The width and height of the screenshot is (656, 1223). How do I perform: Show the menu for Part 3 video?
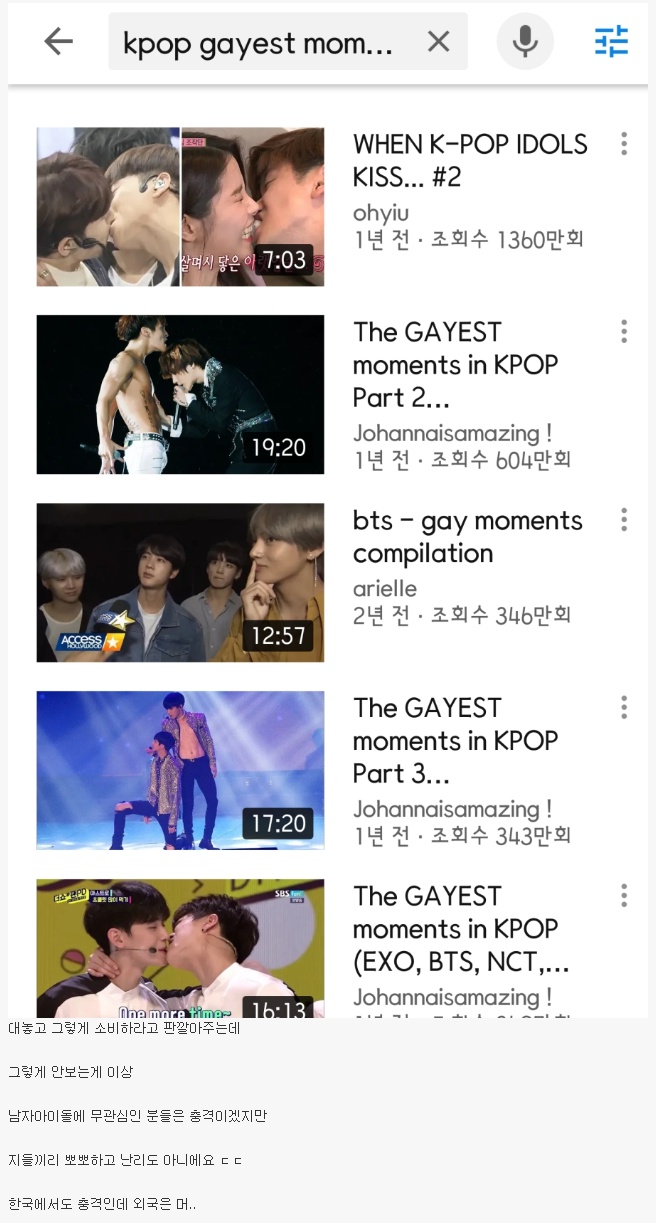(x=624, y=708)
